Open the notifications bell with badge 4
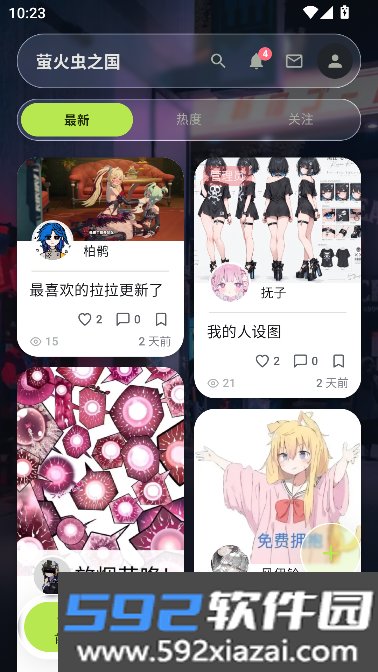This screenshot has width=378, height=672. (257, 60)
